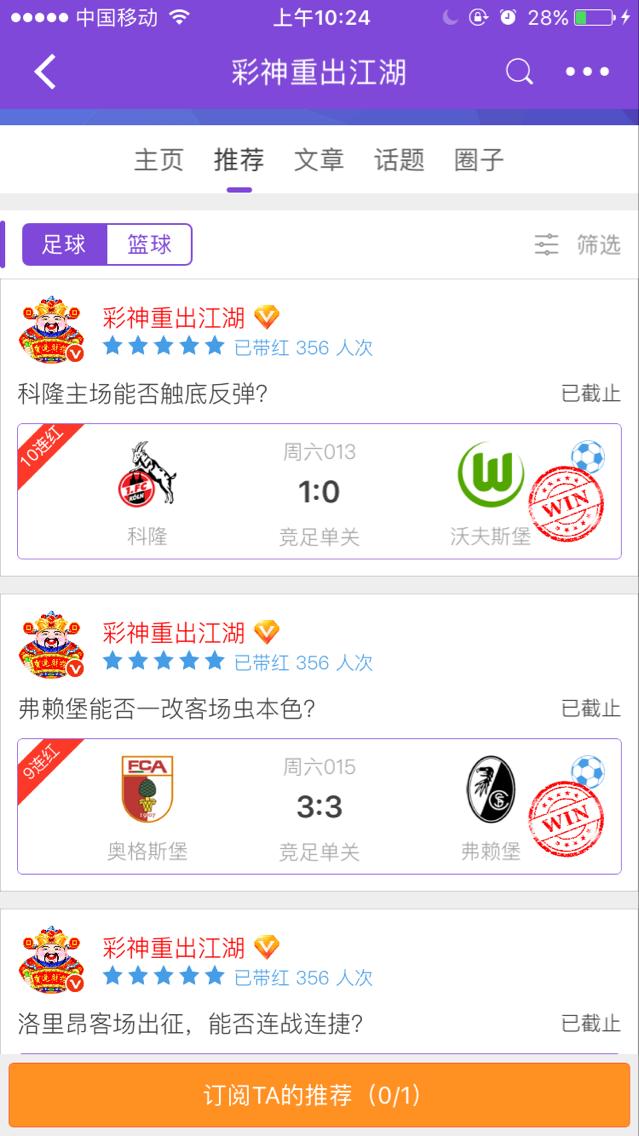Switch to the 话题 tab

[x=399, y=160]
